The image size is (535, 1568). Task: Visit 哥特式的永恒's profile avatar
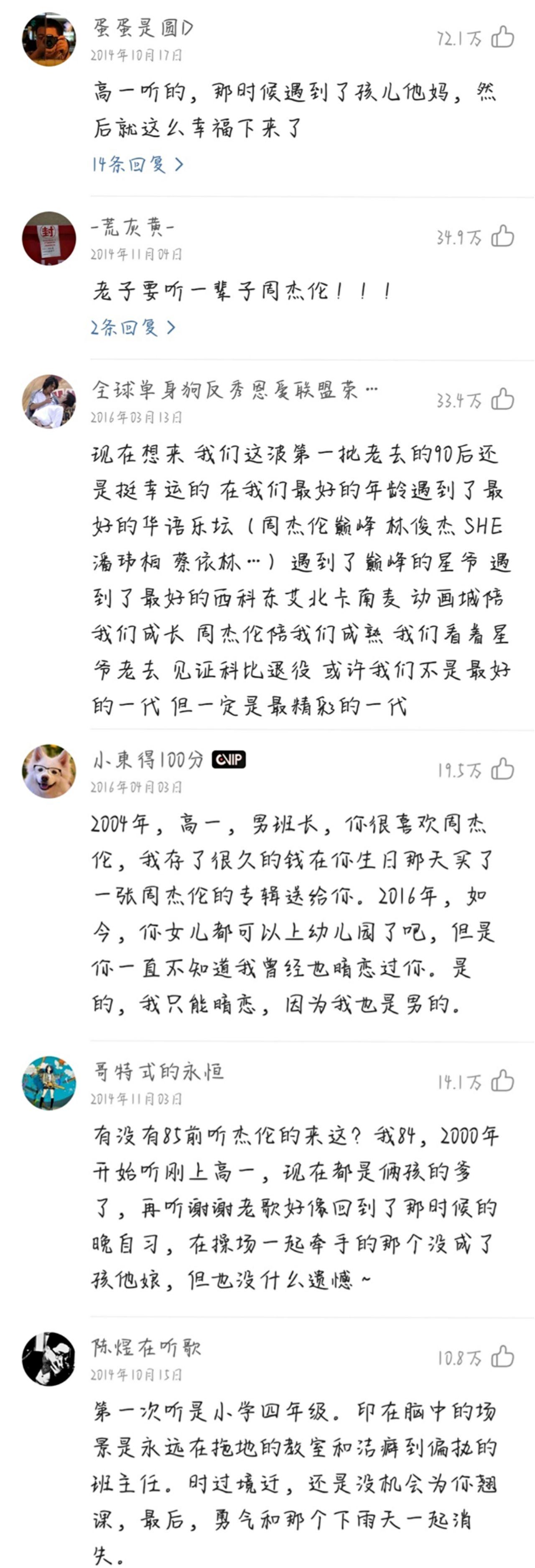tap(48, 1083)
